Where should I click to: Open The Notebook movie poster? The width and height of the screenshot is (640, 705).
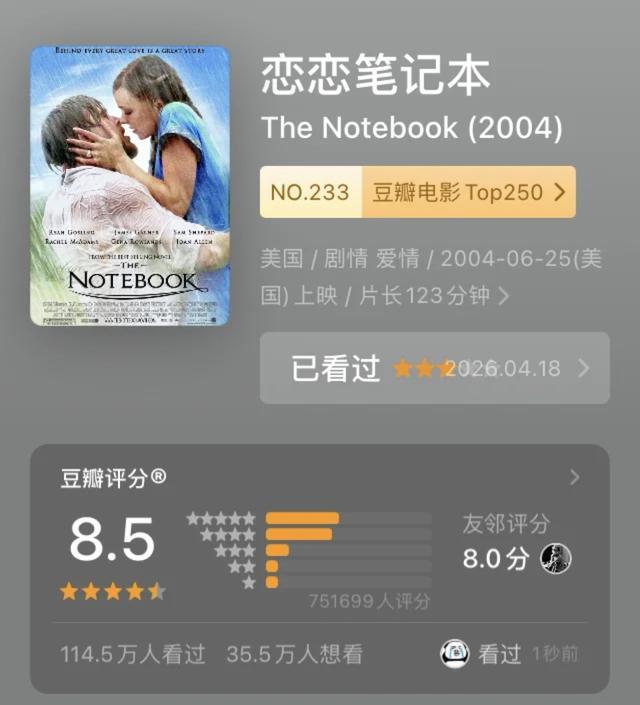(x=130, y=186)
